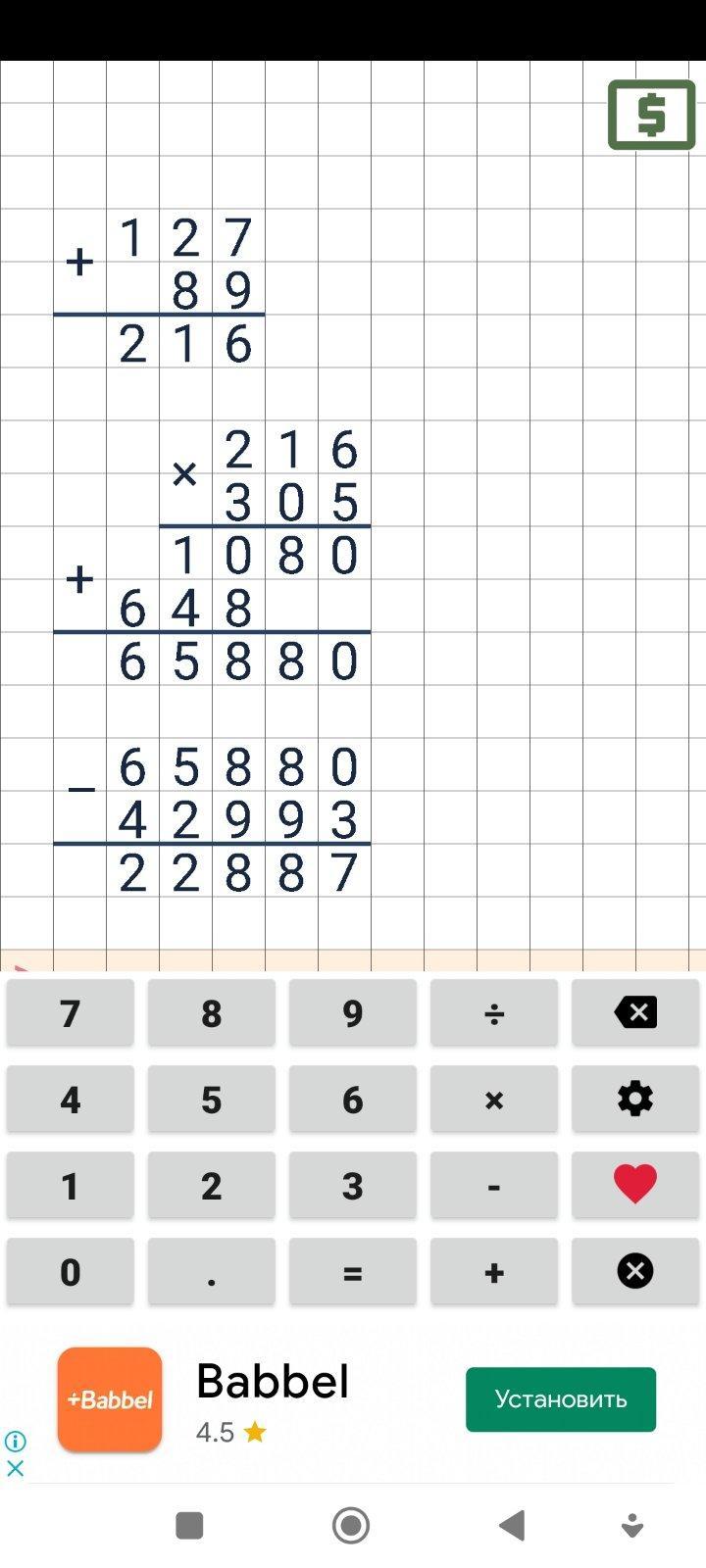Enter digit 7 on the keypad
Viewport: 706px width, 1568px height.
tap(71, 1012)
